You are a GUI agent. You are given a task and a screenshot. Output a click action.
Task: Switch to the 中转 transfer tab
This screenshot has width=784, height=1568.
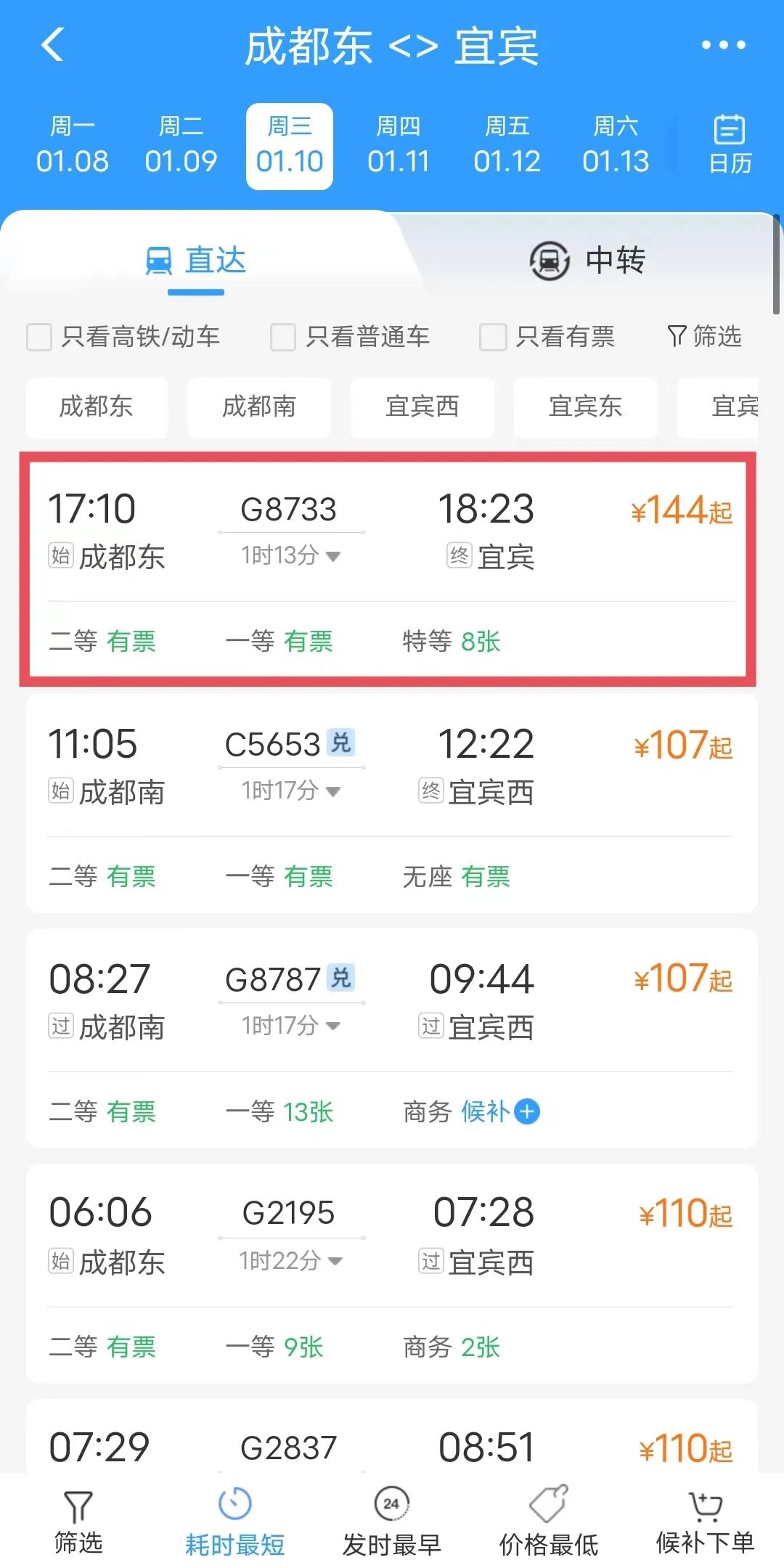click(x=588, y=261)
